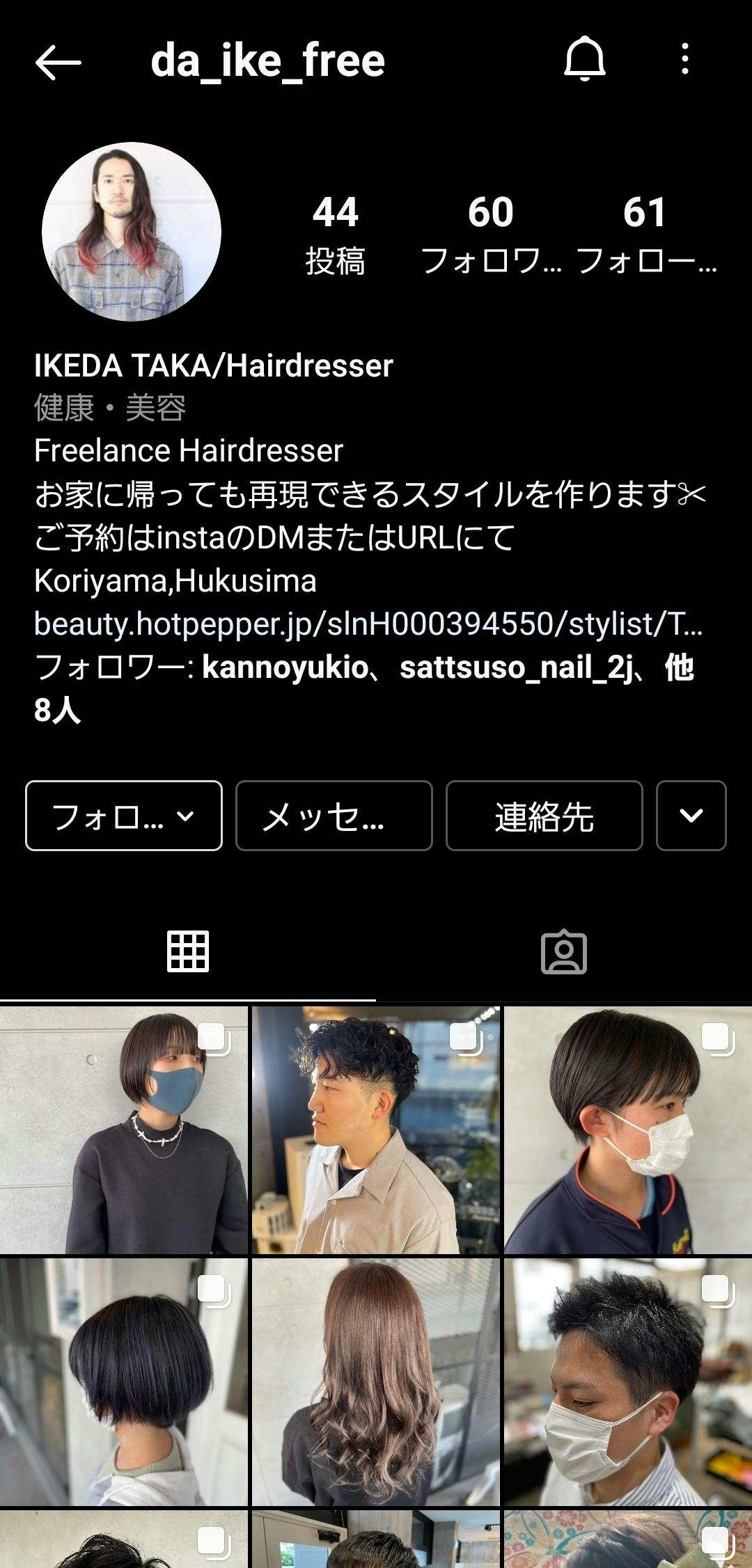Open 連絡先 contact options

coord(544,816)
